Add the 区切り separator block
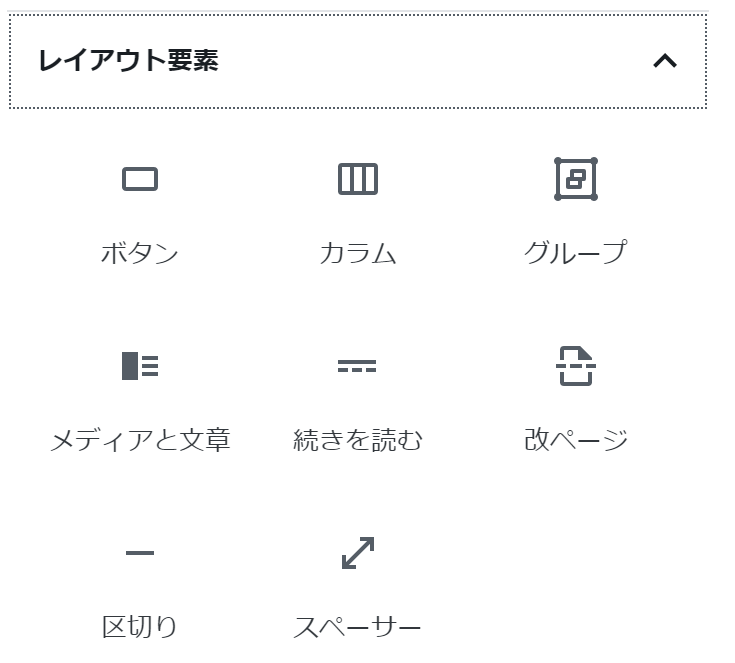 (x=140, y=585)
